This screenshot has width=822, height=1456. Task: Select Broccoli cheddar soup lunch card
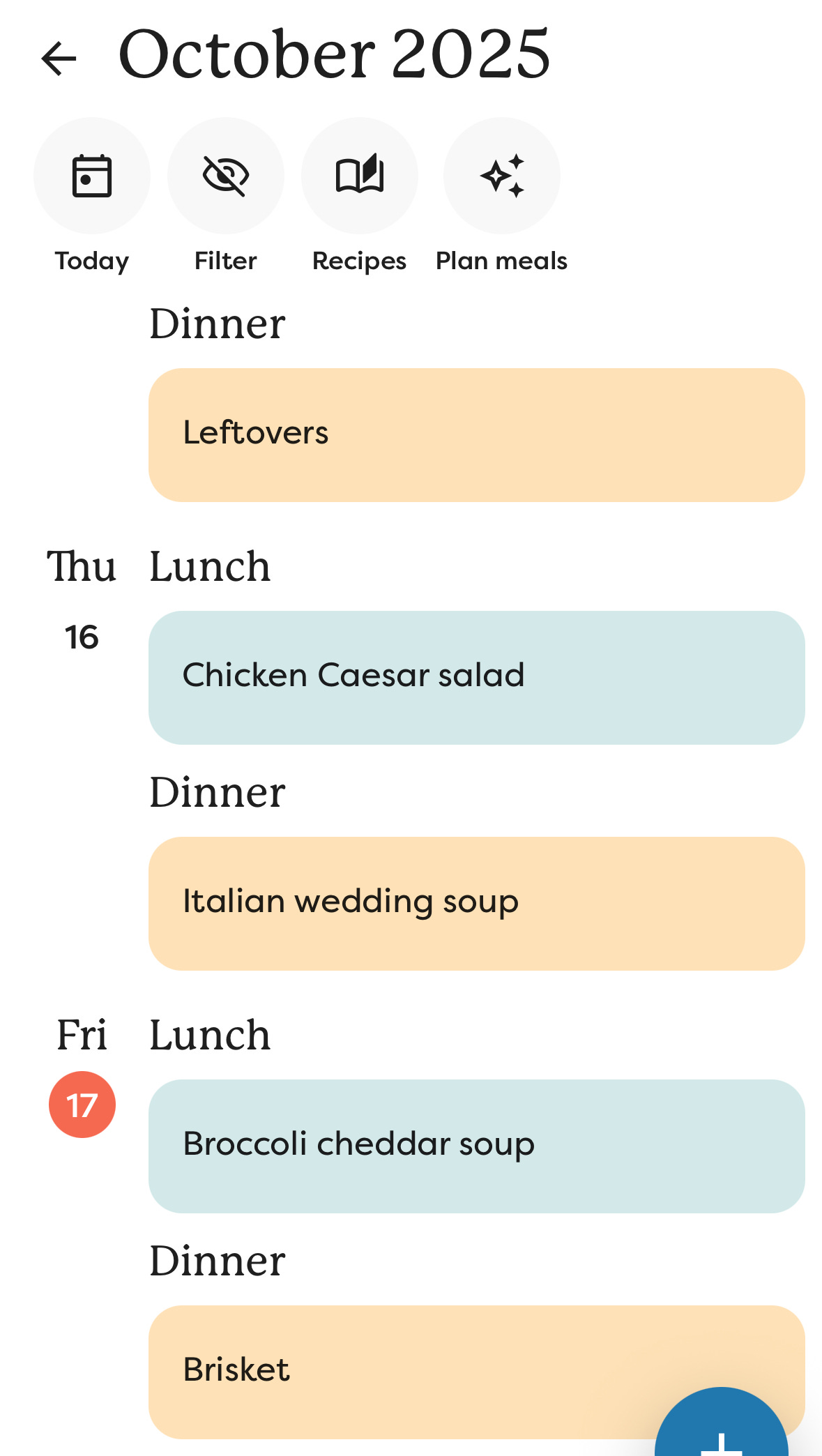[x=476, y=1146]
